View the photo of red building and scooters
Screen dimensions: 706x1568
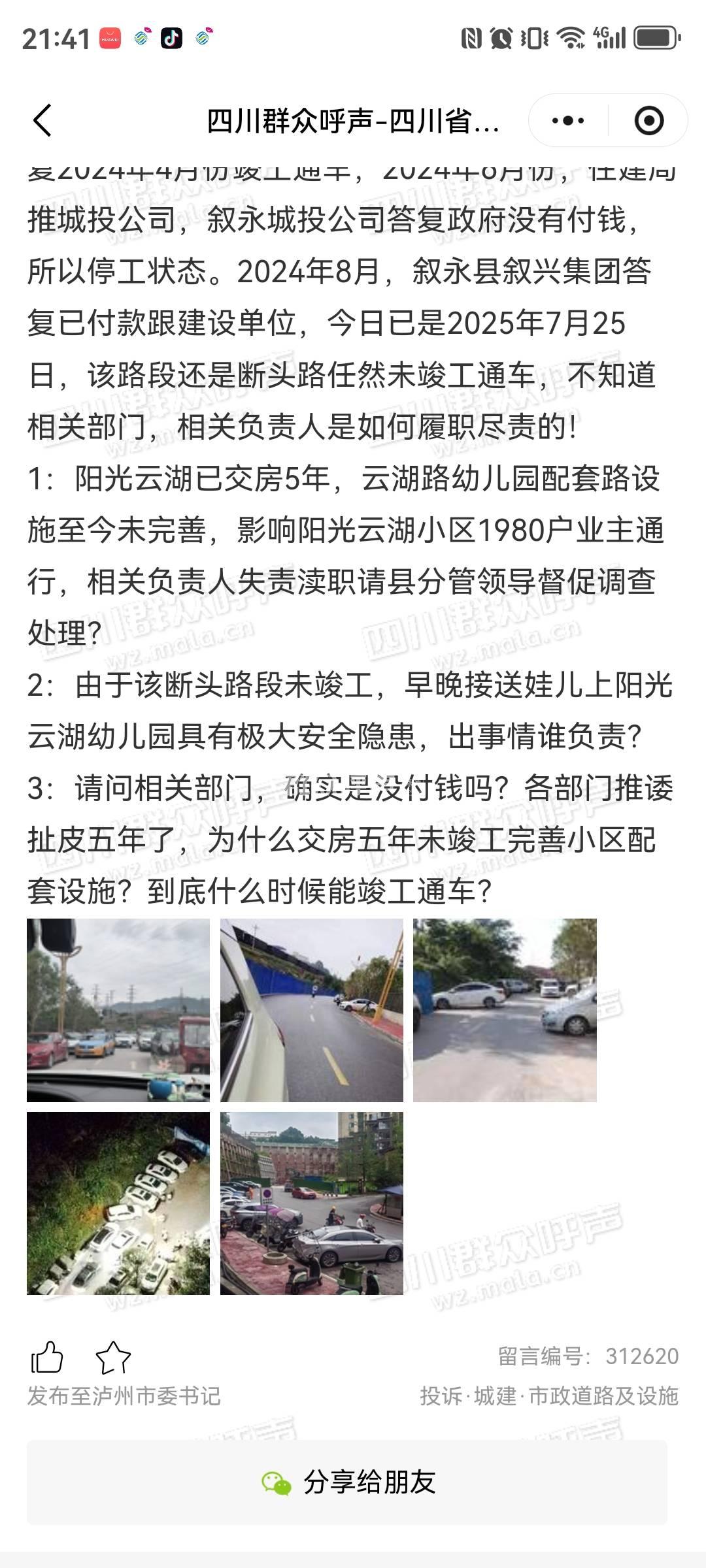coord(312,1203)
